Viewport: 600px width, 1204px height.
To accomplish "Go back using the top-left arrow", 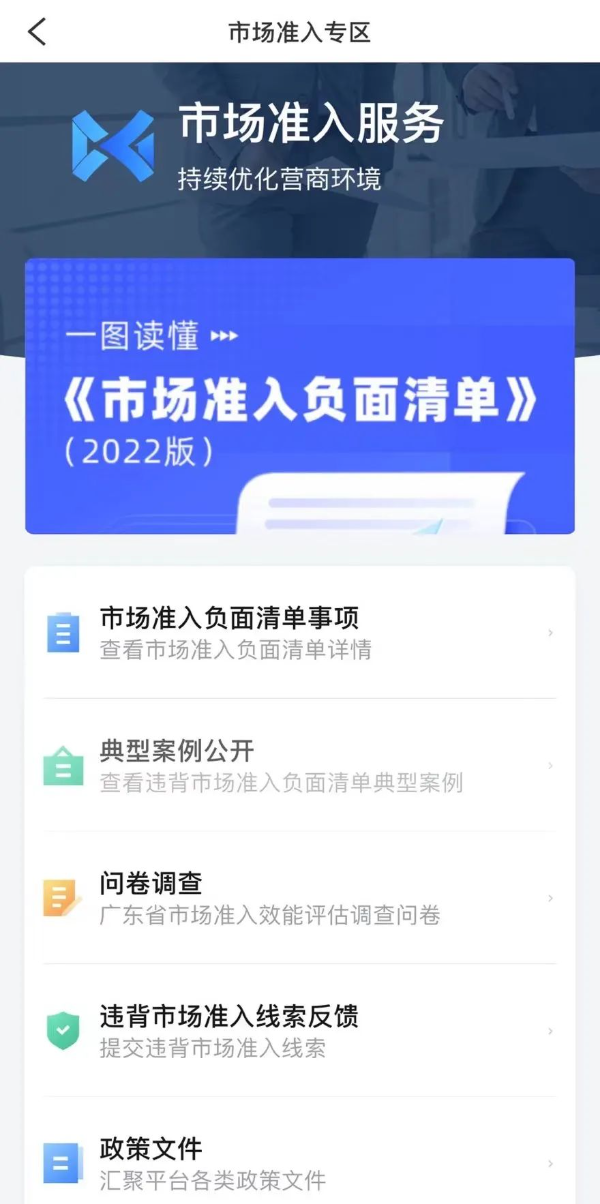I will 37,32.
